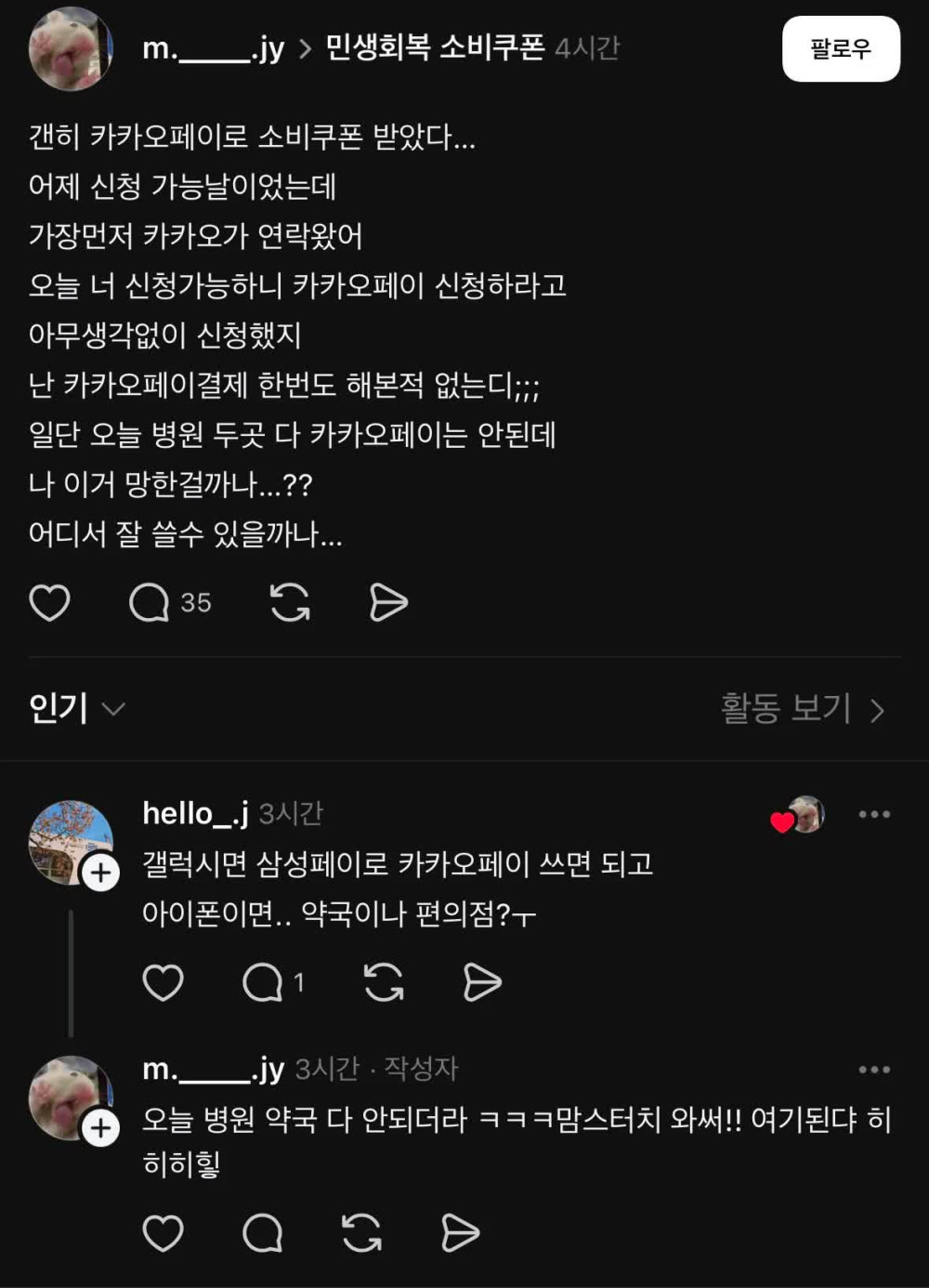929x1288 pixels.
Task: Open the overflow menu on the author's reply
Action: (x=873, y=1070)
